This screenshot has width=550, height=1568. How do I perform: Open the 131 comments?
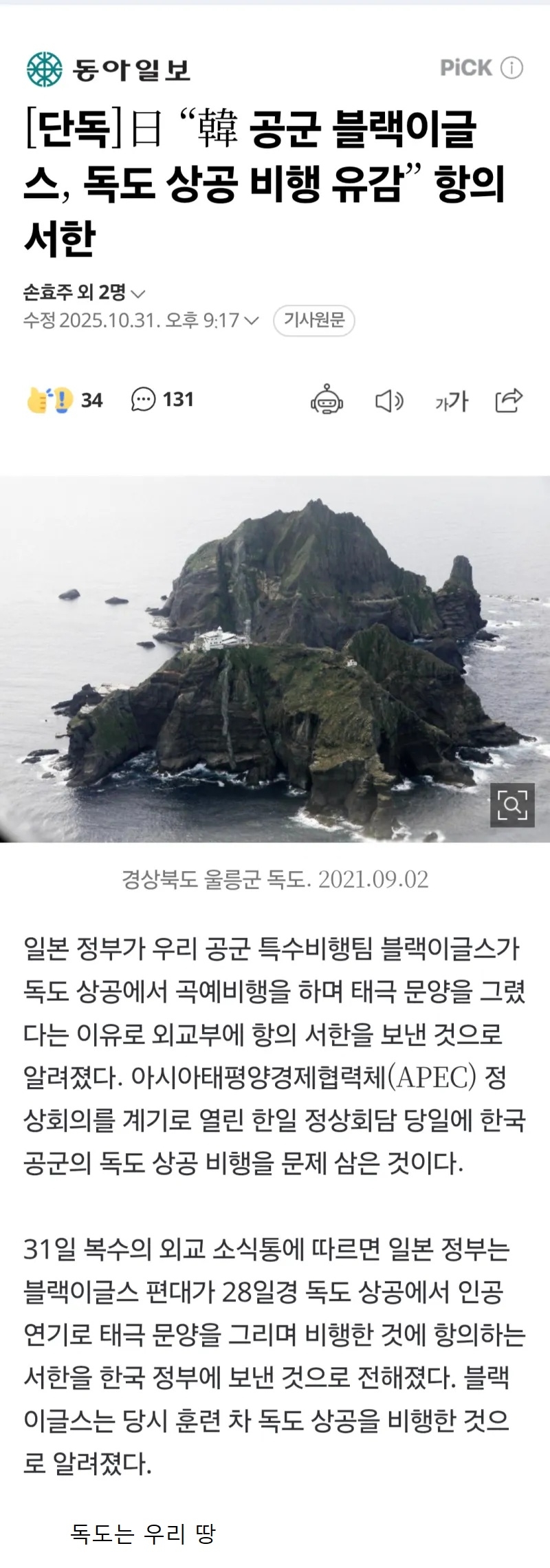coord(162,400)
